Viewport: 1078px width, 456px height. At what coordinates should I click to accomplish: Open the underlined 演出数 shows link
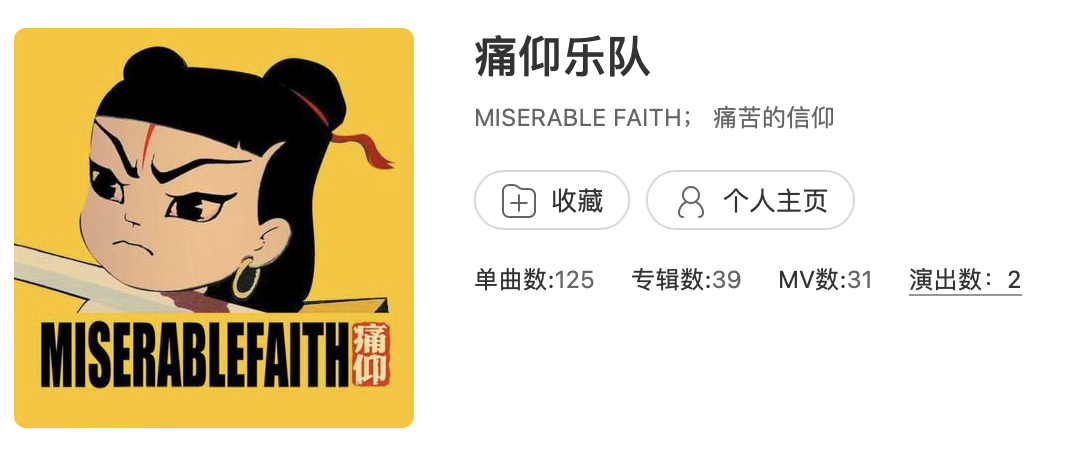[964, 280]
